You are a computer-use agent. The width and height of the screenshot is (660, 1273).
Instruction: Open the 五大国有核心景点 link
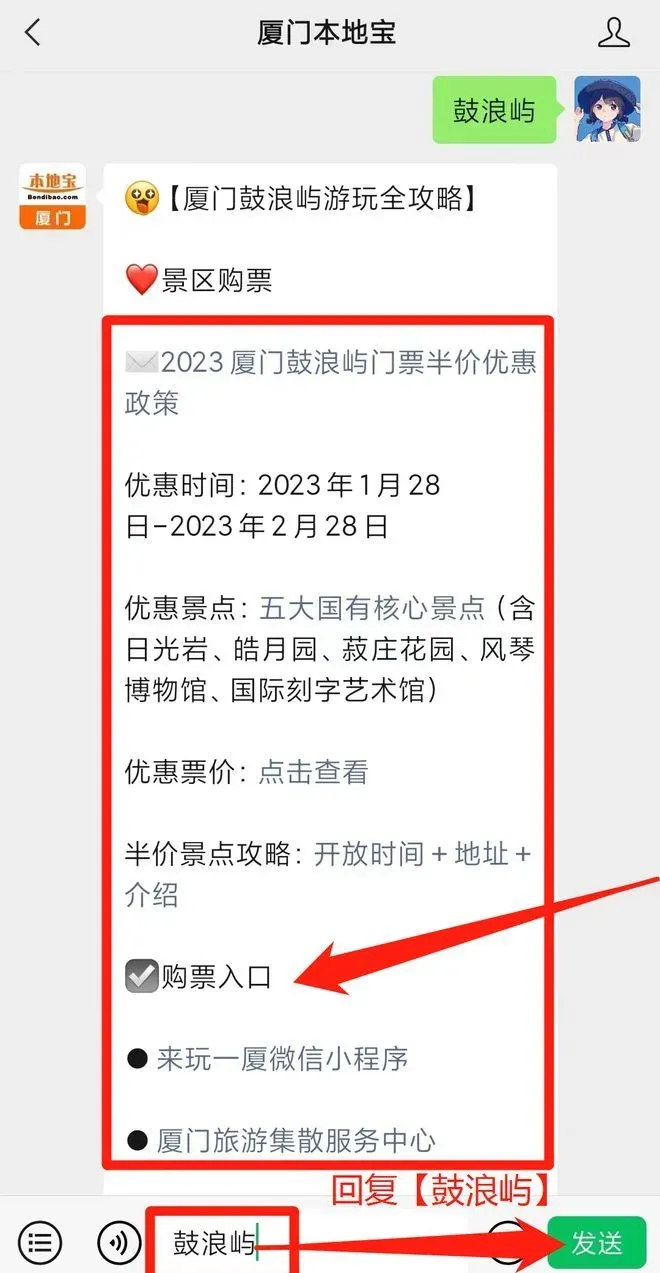372,607
